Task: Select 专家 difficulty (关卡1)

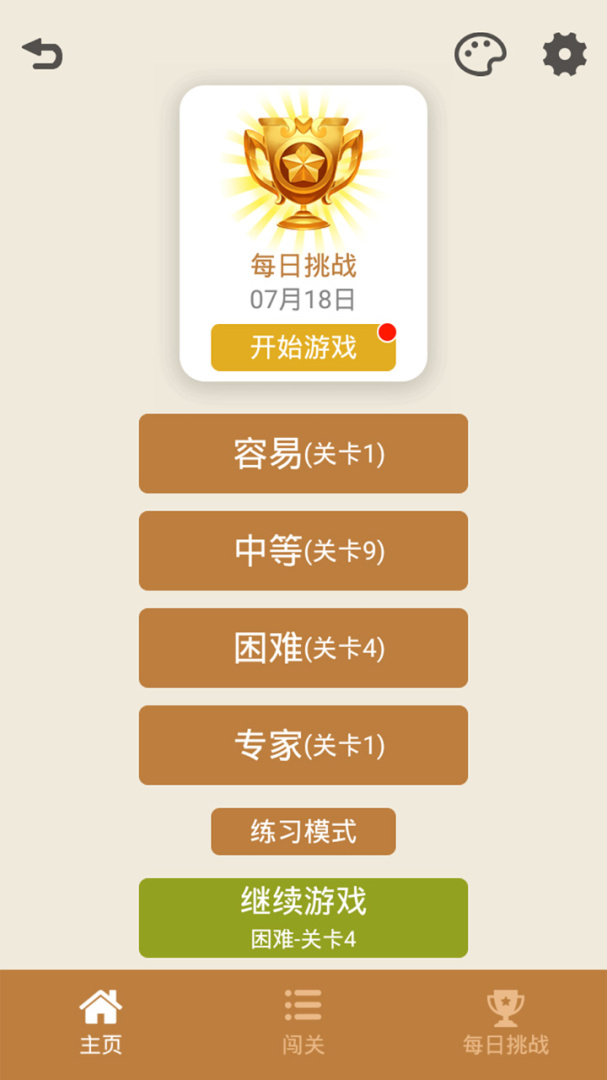Action: click(x=303, y=745)
